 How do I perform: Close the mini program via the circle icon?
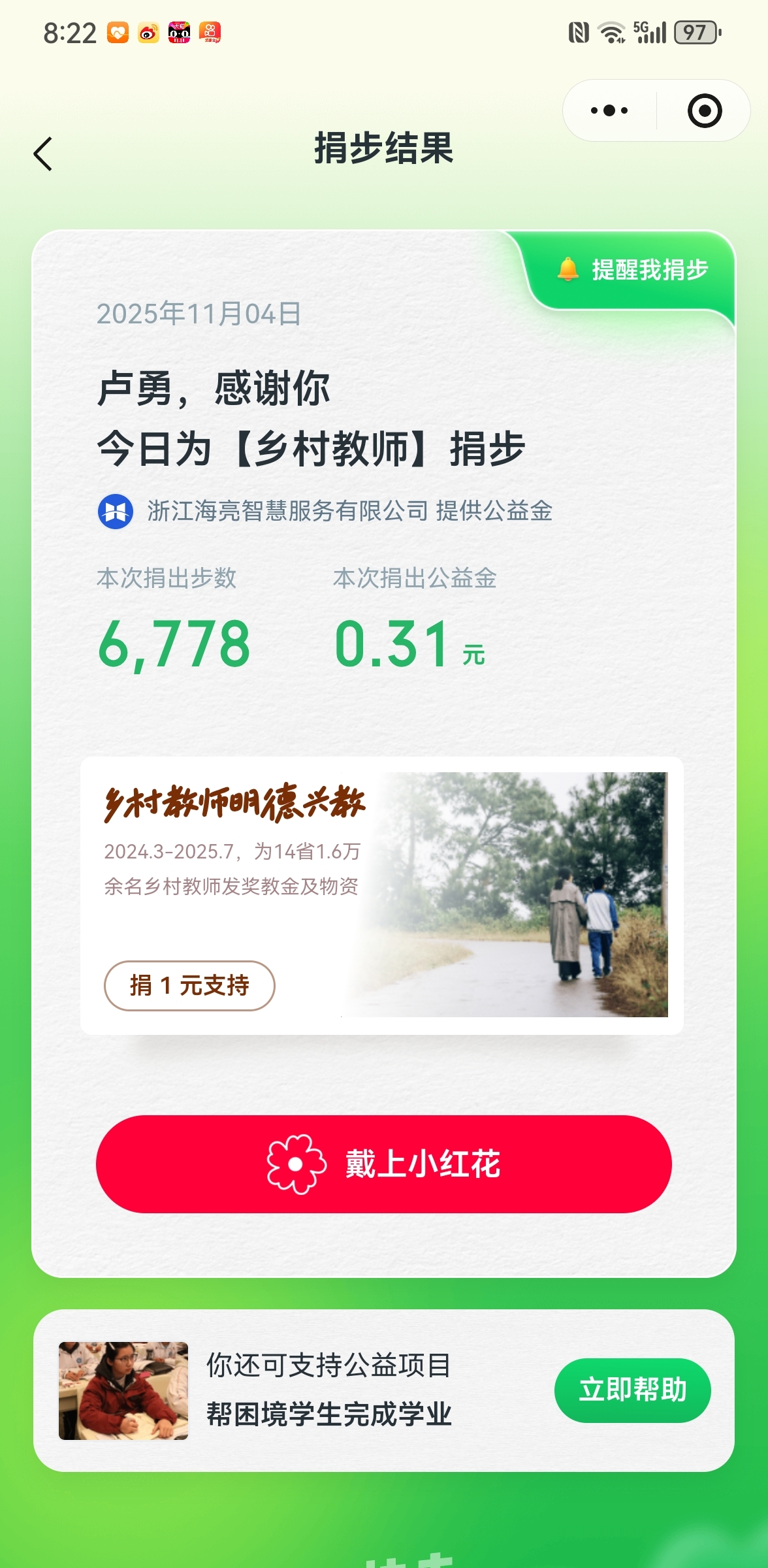click(x=704, y=111)
